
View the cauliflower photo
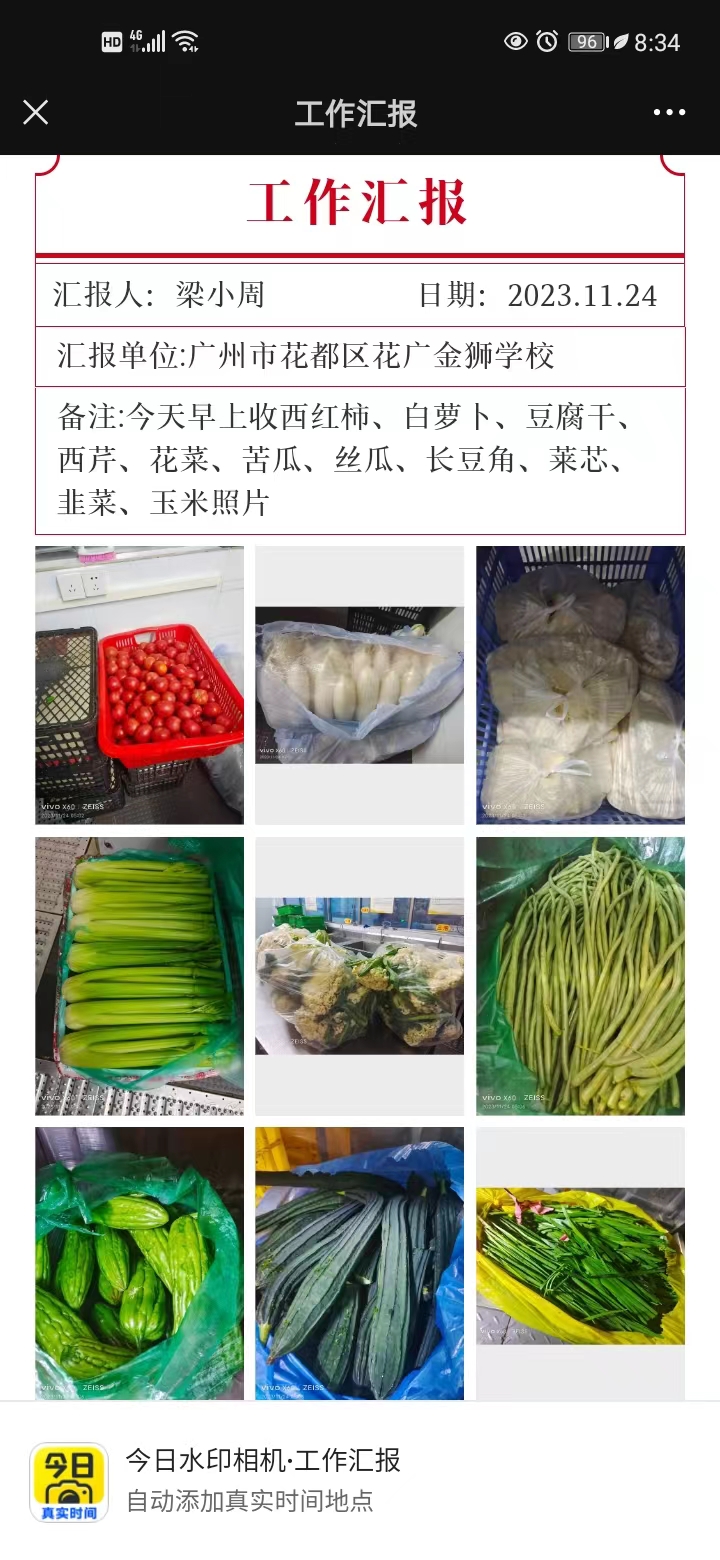359,975
